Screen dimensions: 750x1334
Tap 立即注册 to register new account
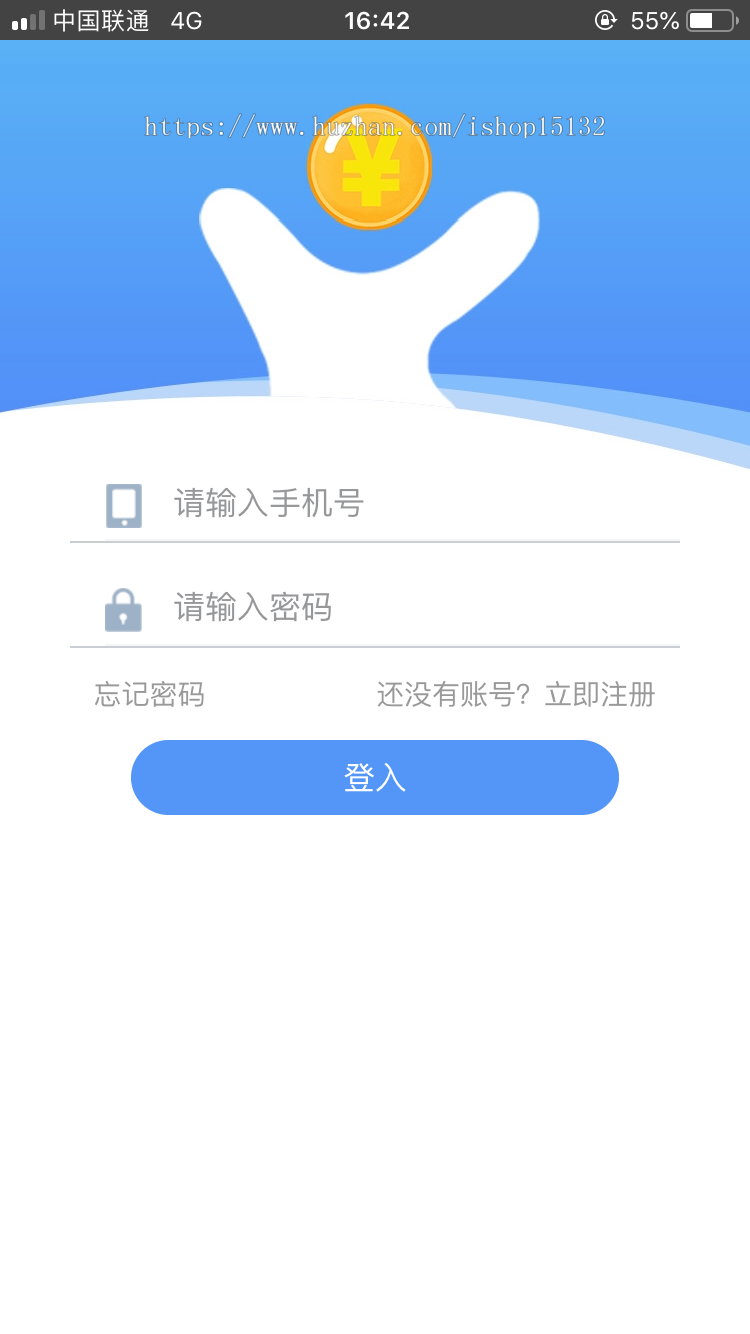pos(600,695)
